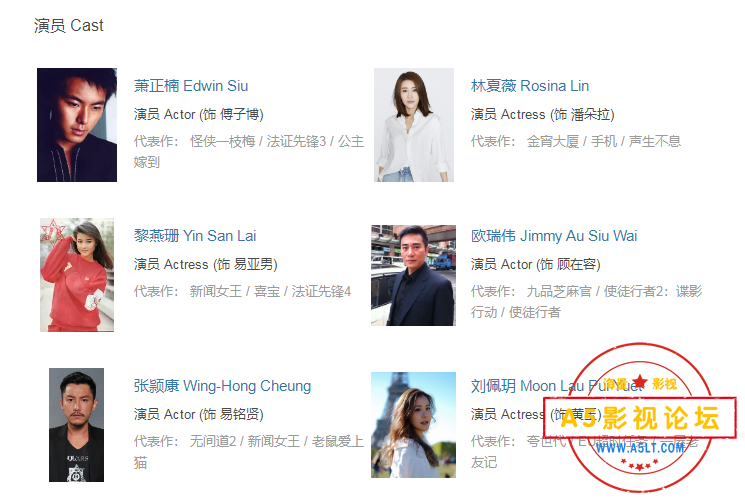
Task: Open Jimmy Au Siu Wai's profile link
Action: 553,236
